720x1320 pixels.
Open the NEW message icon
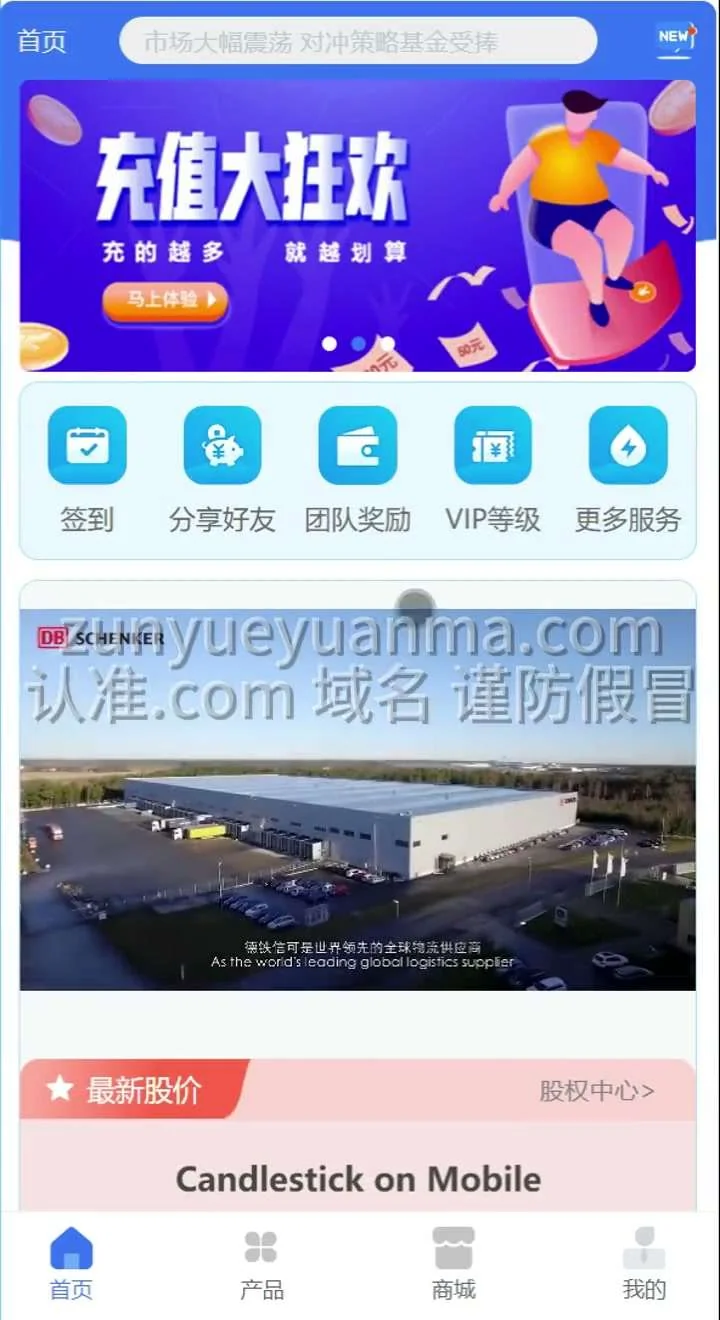[675, 39]
